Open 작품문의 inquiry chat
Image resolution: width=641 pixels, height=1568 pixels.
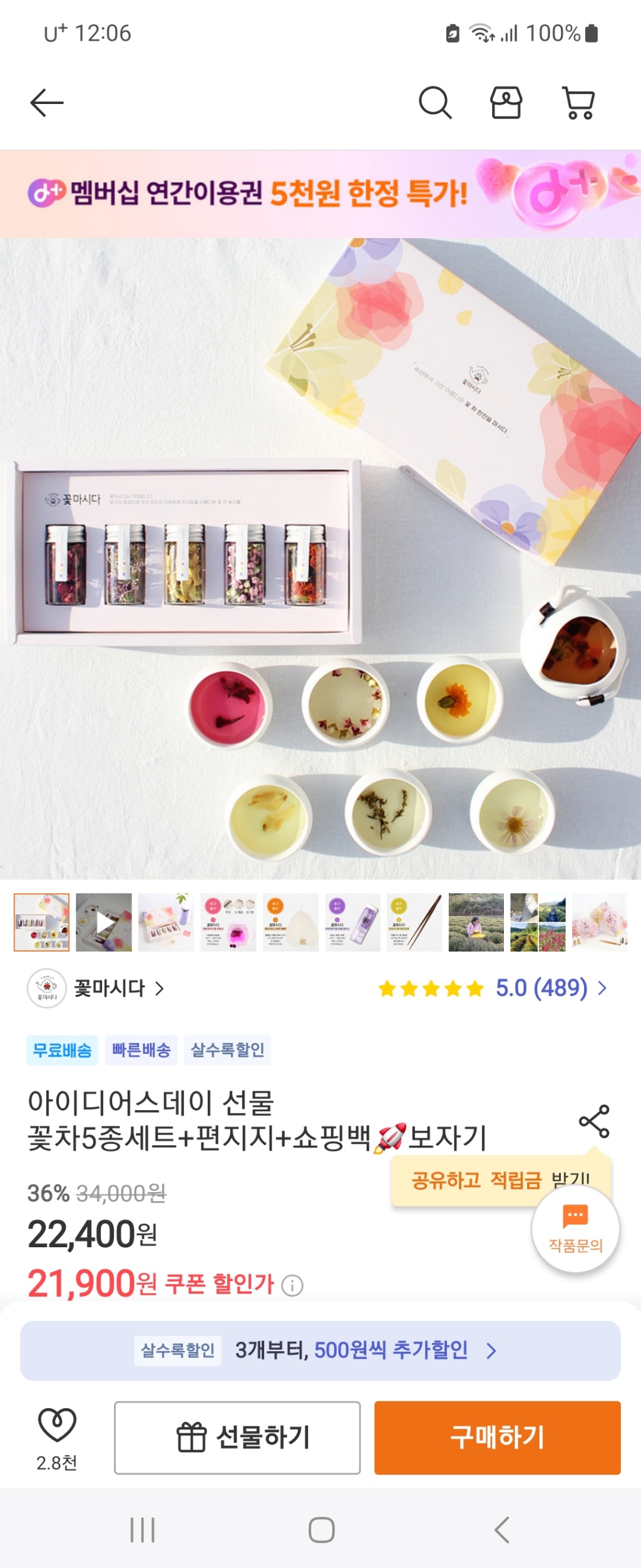575,1228
